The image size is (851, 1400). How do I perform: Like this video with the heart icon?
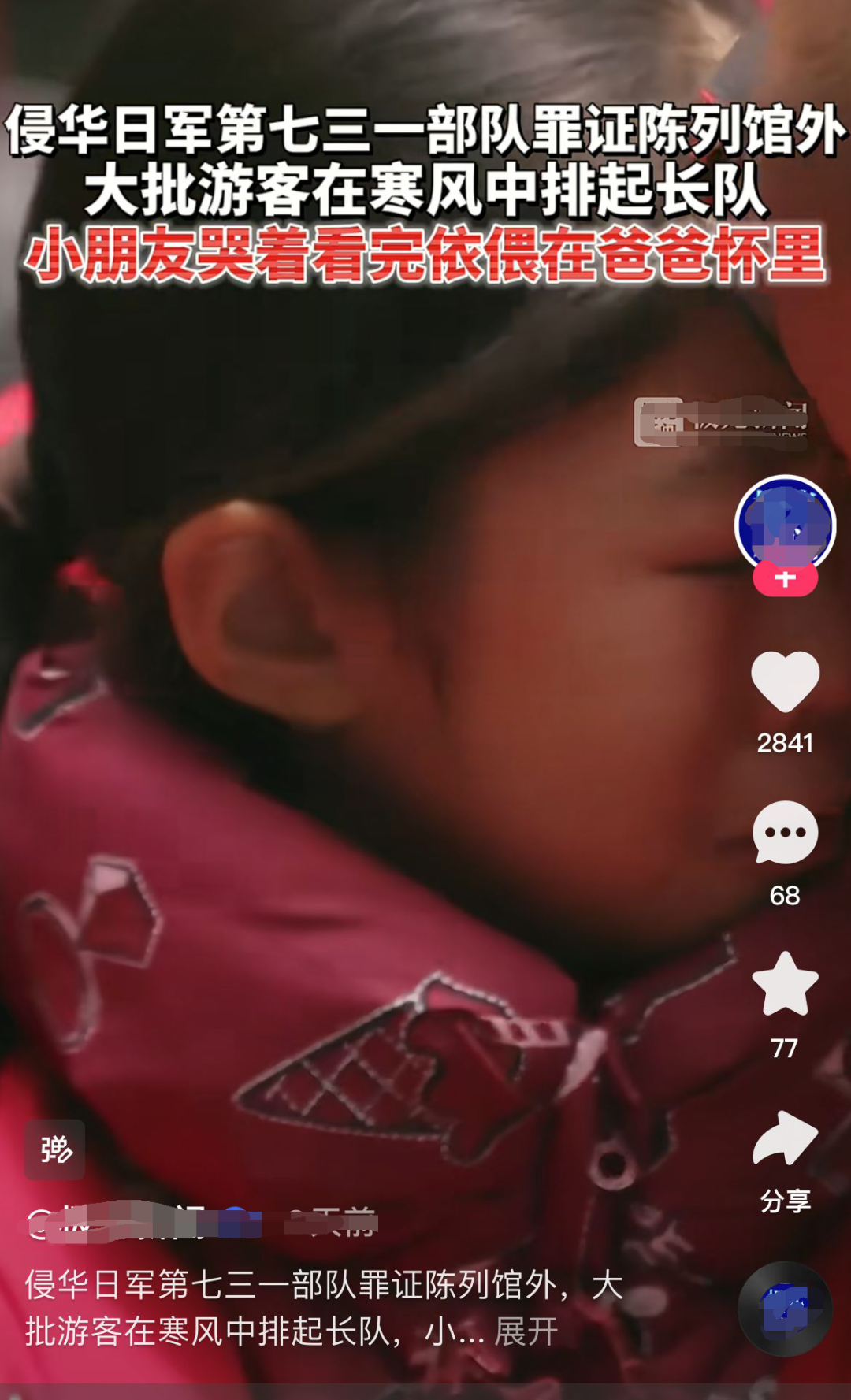(785, 681)
